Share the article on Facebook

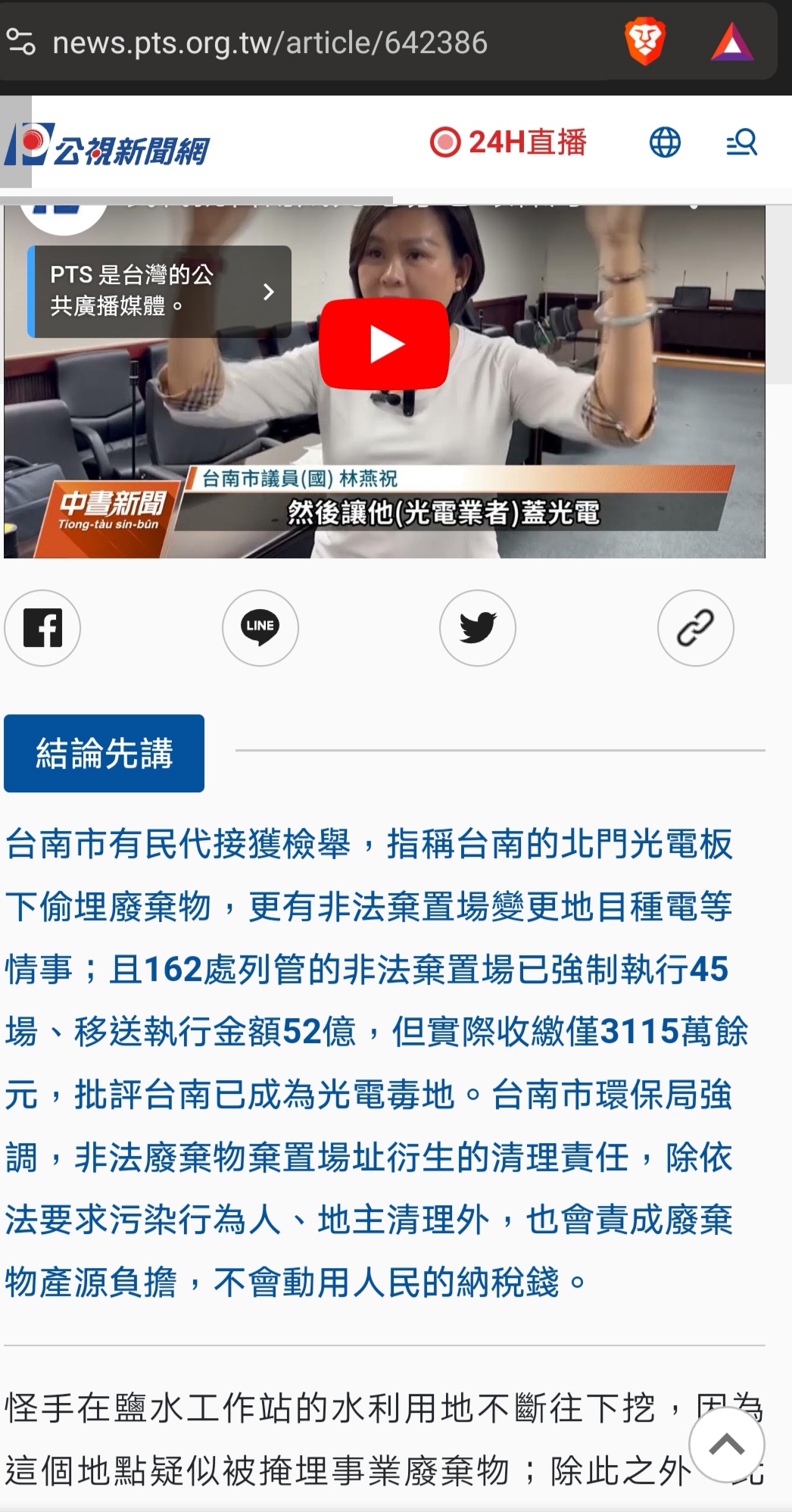(42, 628)
